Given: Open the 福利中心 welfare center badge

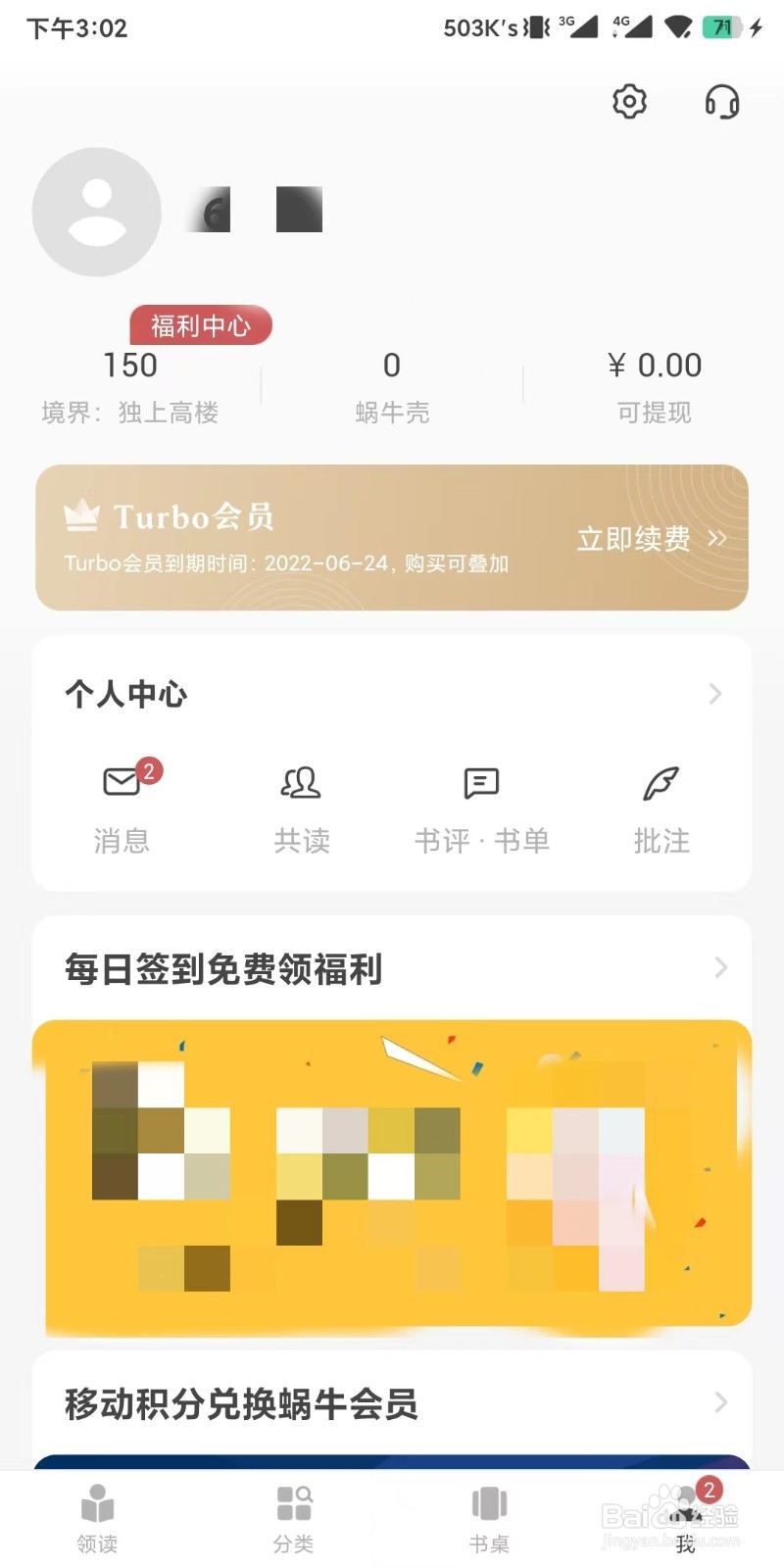Looking at the screenshot, I should [201, 324].
